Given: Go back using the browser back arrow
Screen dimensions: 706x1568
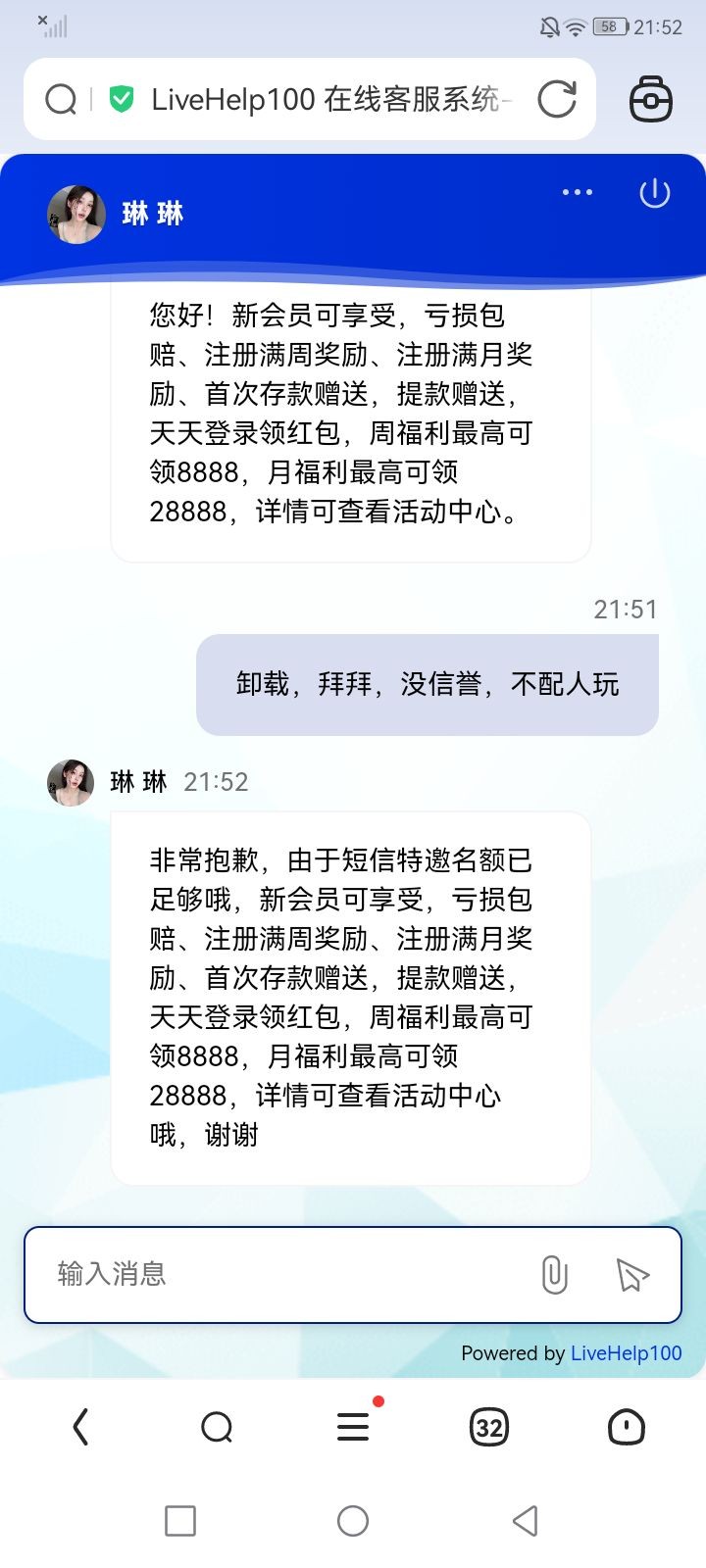Looking at the screenshot, I should [81, 1427].
